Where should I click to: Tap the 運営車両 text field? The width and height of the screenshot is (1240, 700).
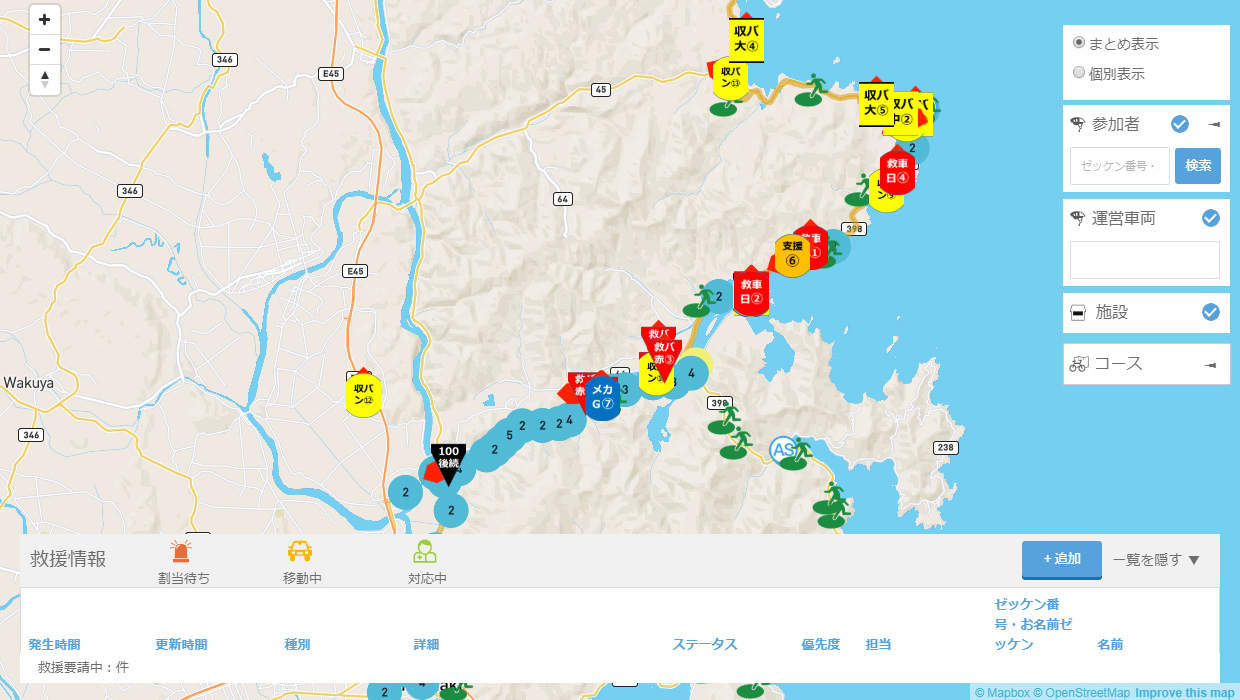click(x=1144, y=260)
